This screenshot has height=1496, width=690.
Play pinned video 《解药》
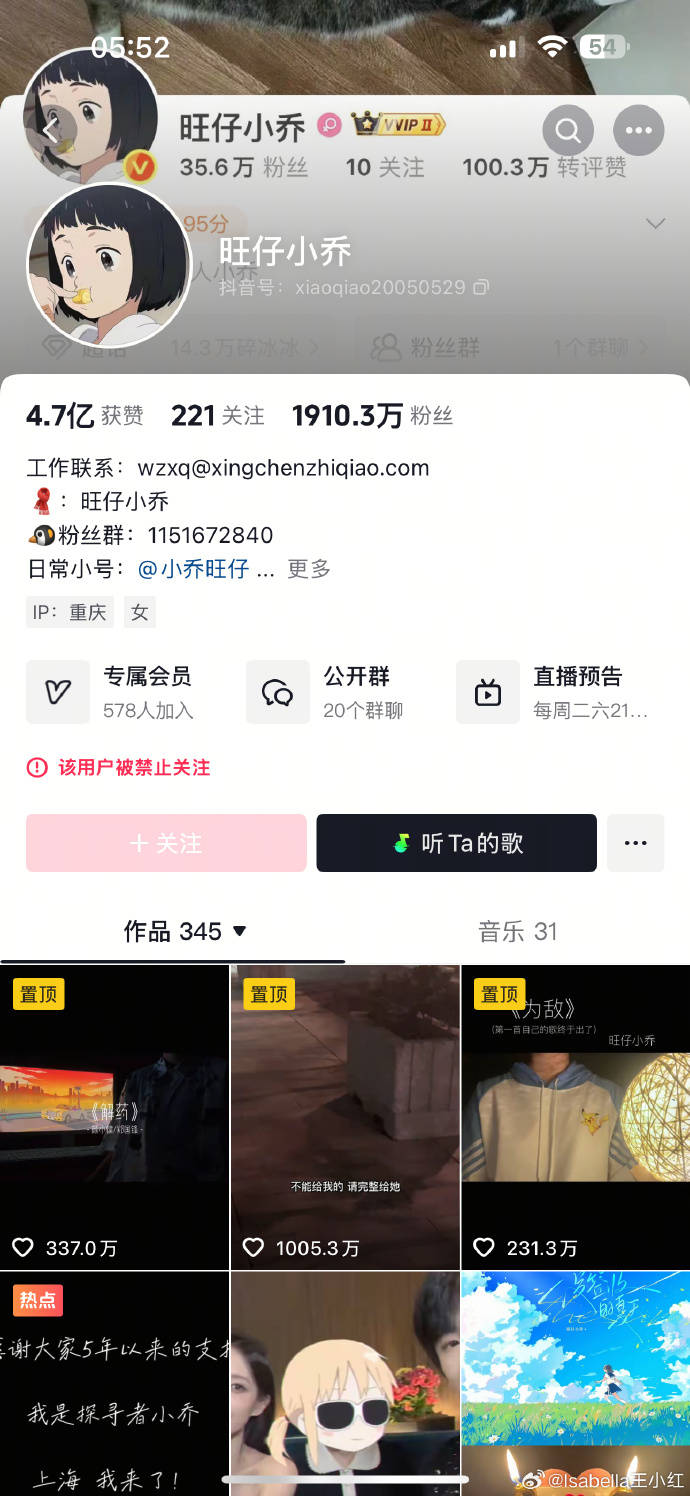point(114,1116)
